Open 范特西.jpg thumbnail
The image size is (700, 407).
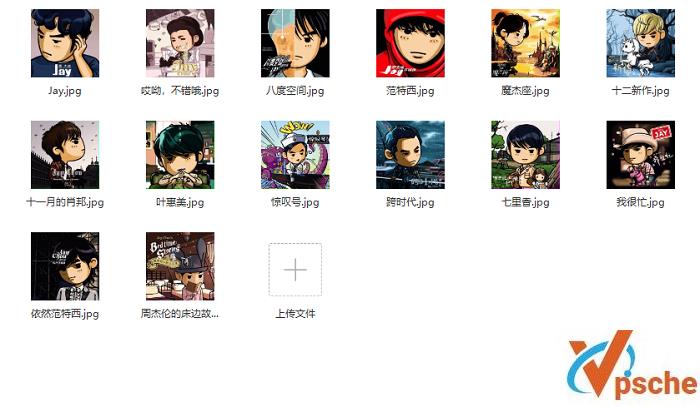pyautogui.click(x=410, y=44)
